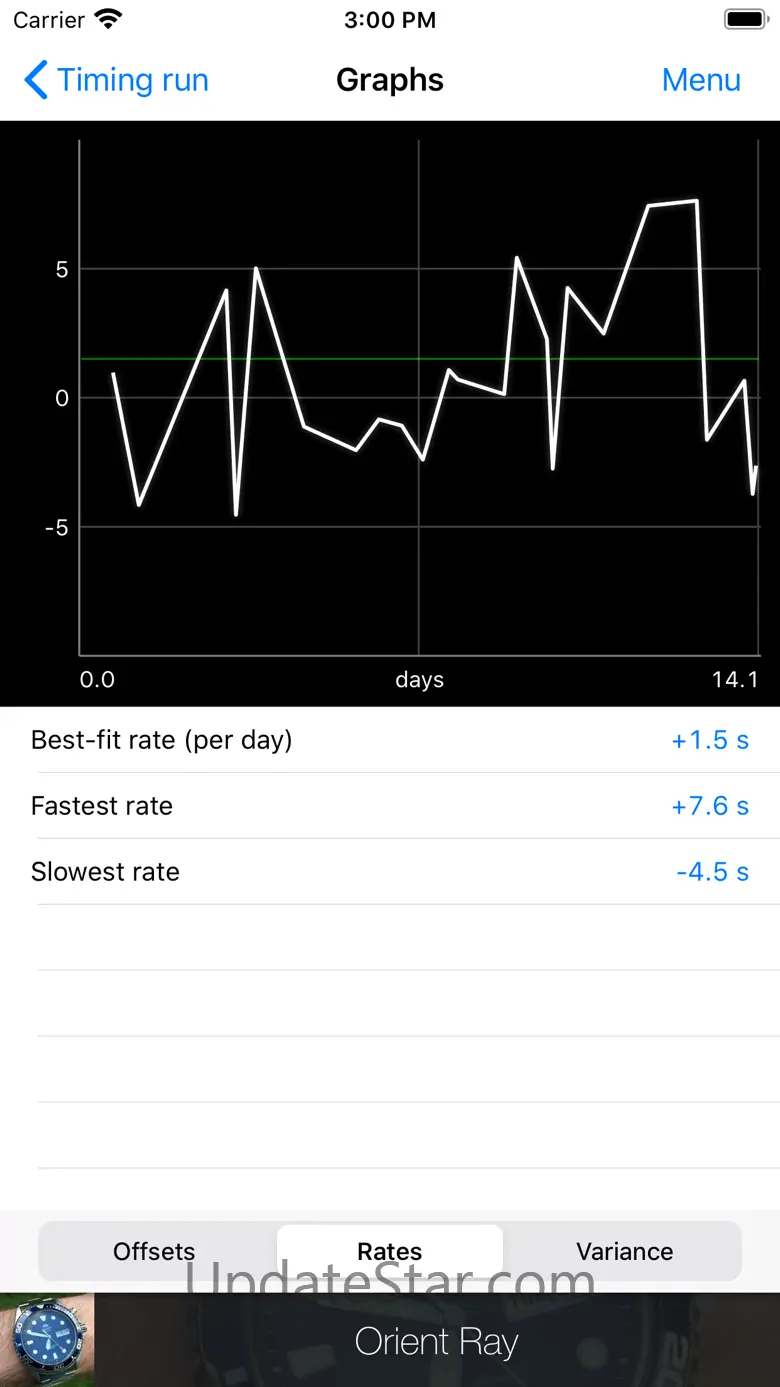Image resolution: width=780 pixels, height=1387 pixels.
Task: Open the Menu option
Action: [700, 80]
